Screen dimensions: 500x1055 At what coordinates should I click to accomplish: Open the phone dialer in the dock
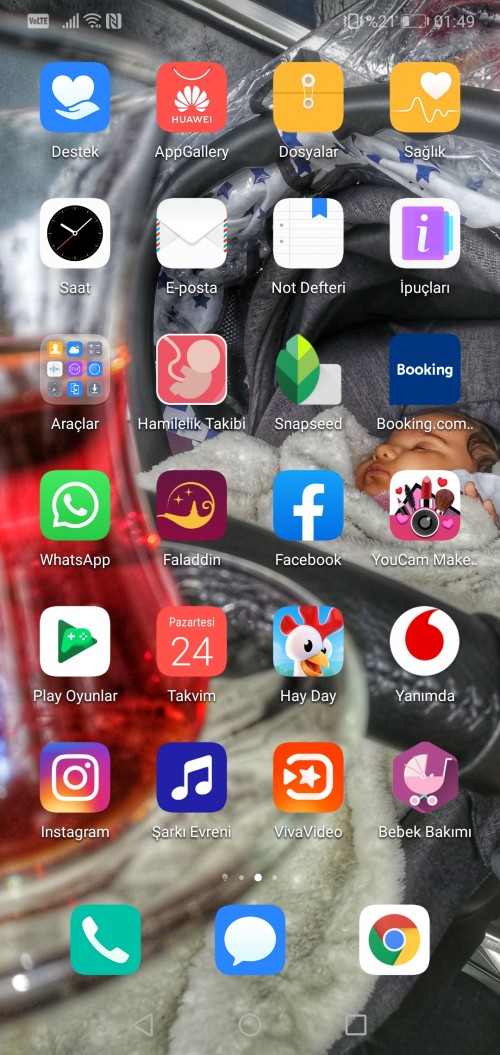[x=106, y=939]
